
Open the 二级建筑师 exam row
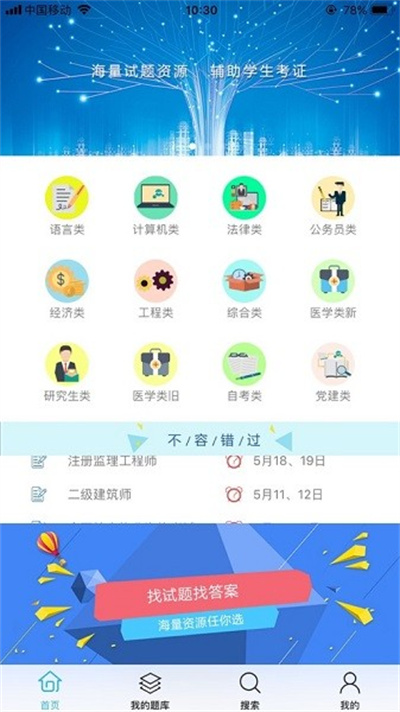tap(200, 494)
